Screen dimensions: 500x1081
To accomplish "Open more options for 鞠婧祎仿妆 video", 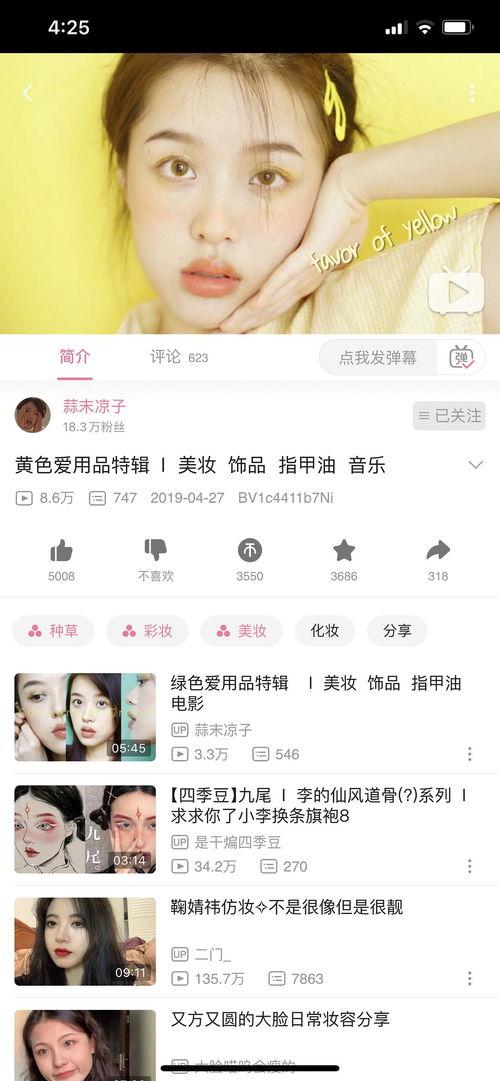I will 470,978.
